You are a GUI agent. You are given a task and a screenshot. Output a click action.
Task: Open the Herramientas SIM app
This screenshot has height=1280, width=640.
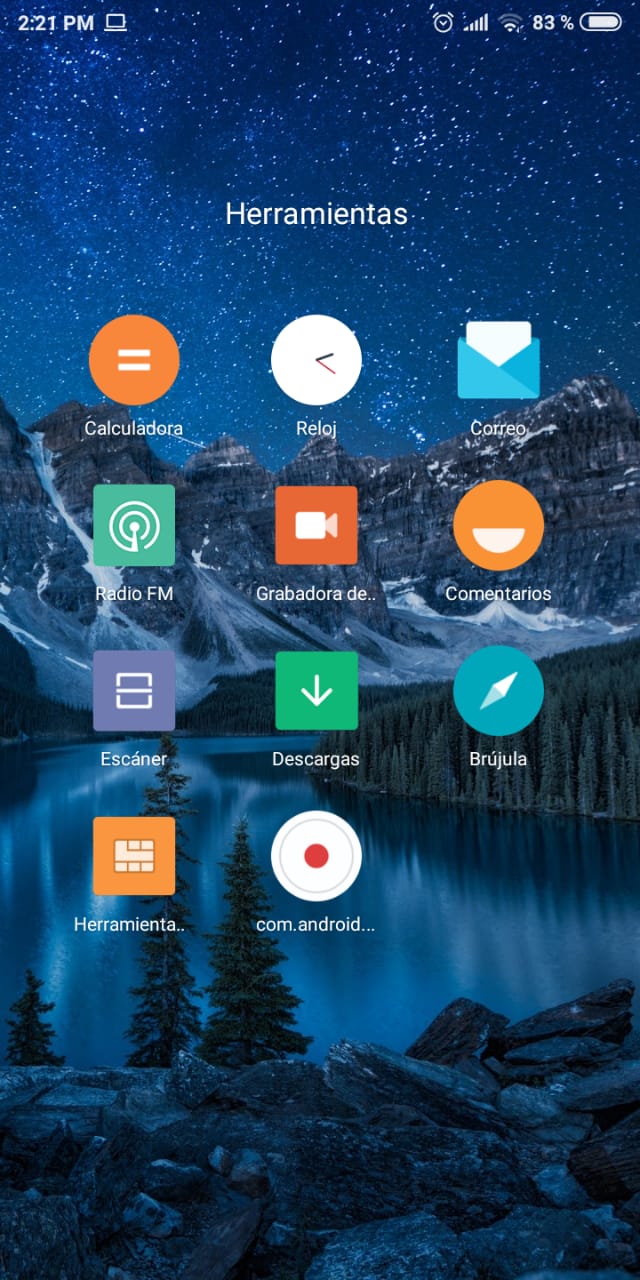click(134, 856)
